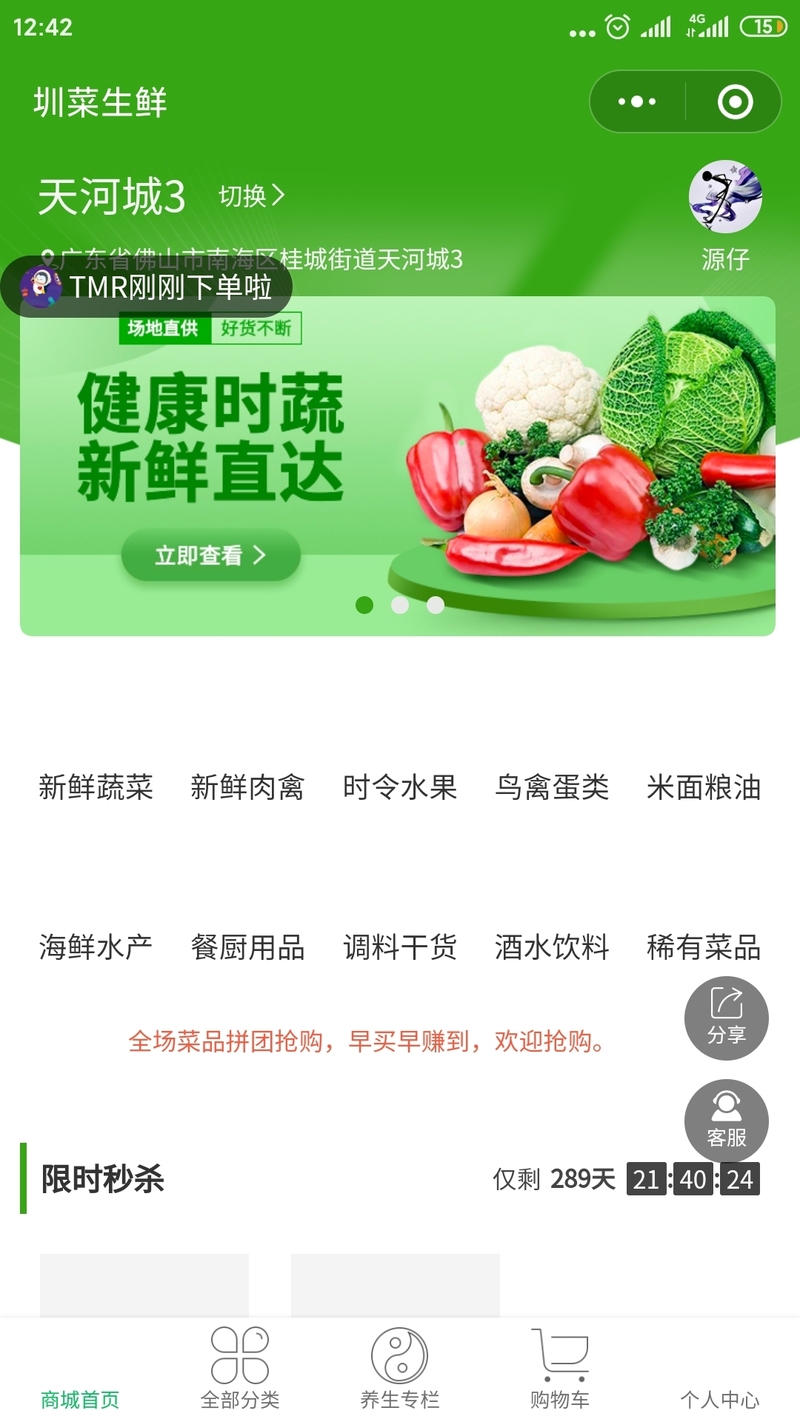The image size is (800, 1422).
Task: Open the 稀有菜品 category
Action: [704, 947]
